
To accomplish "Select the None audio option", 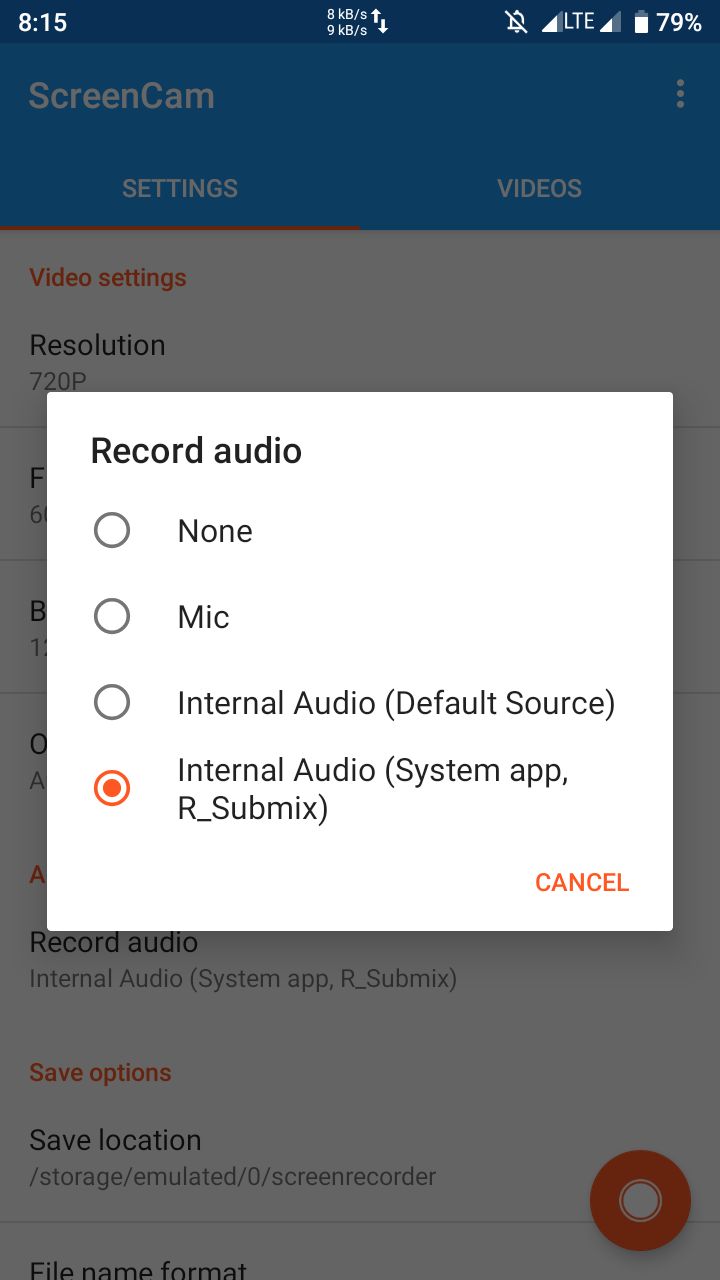I will (360, 531).
